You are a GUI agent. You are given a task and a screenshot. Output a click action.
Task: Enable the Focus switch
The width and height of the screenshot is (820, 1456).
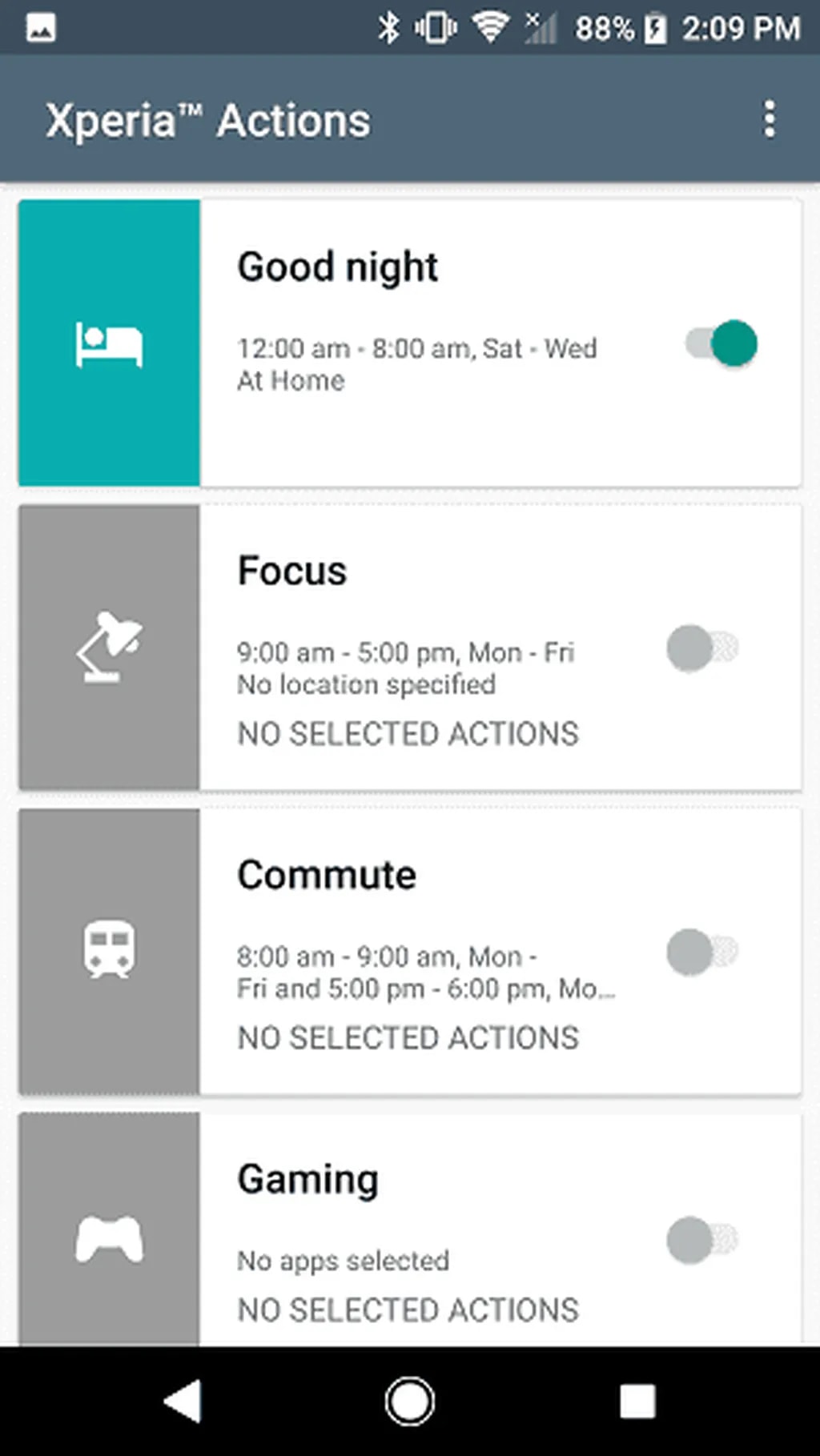coord(702,648)
